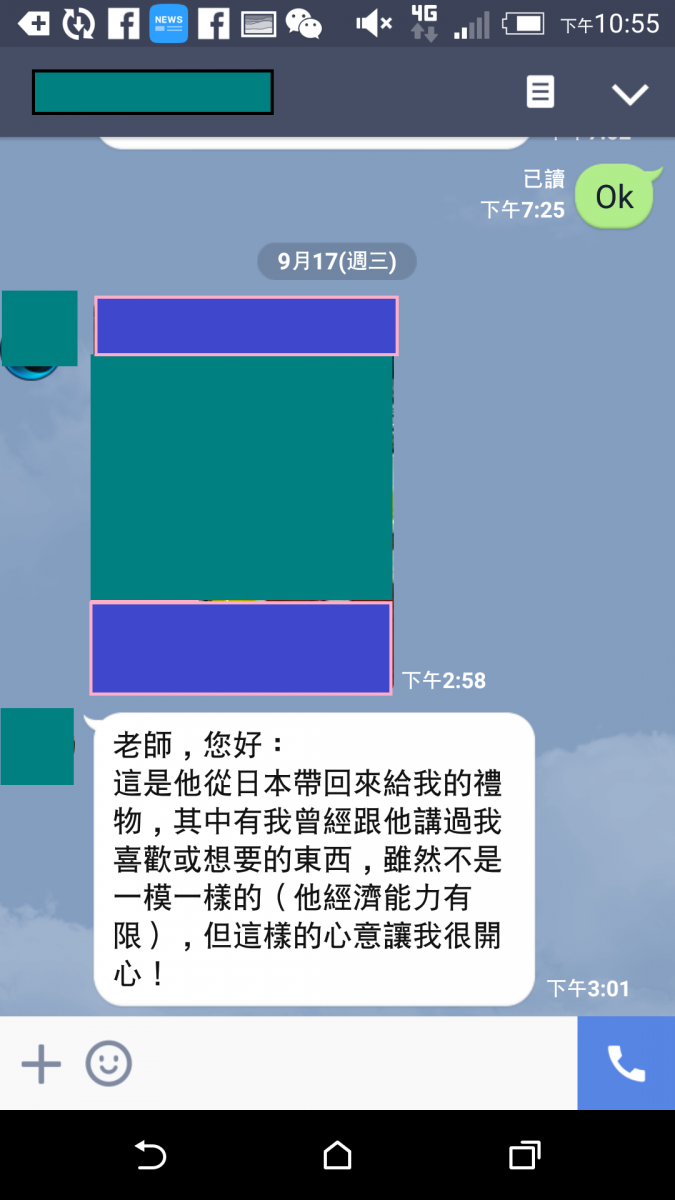Open the recent apps overview
This screenshot has width=675, height=1200.
(x=525, y=1156)
